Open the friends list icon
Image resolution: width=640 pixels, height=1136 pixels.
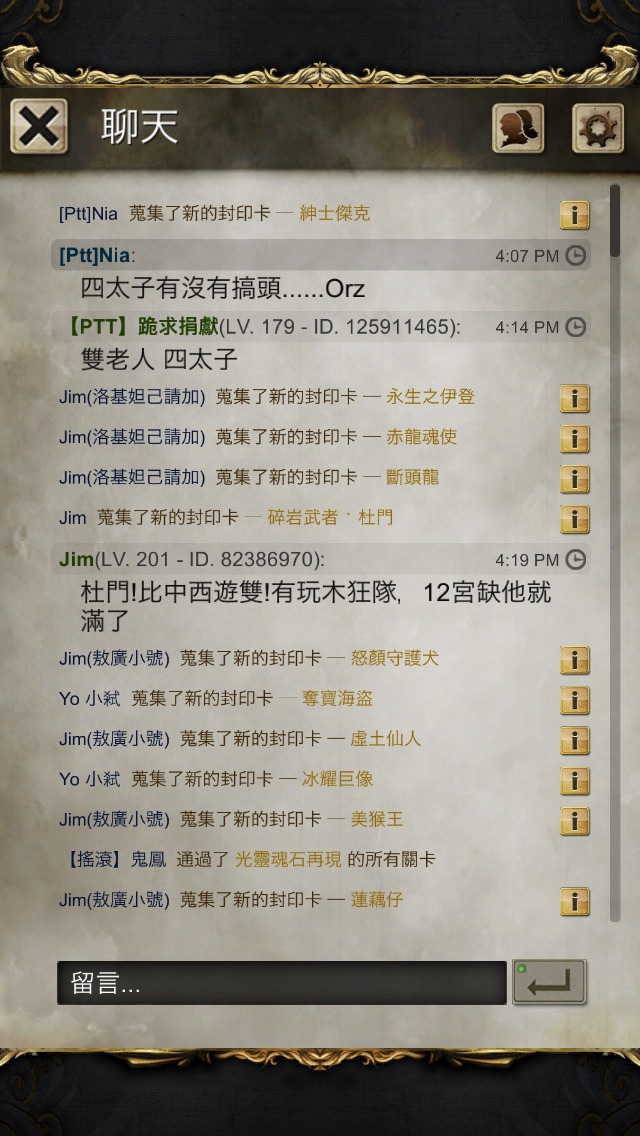(x=518, y=128)
